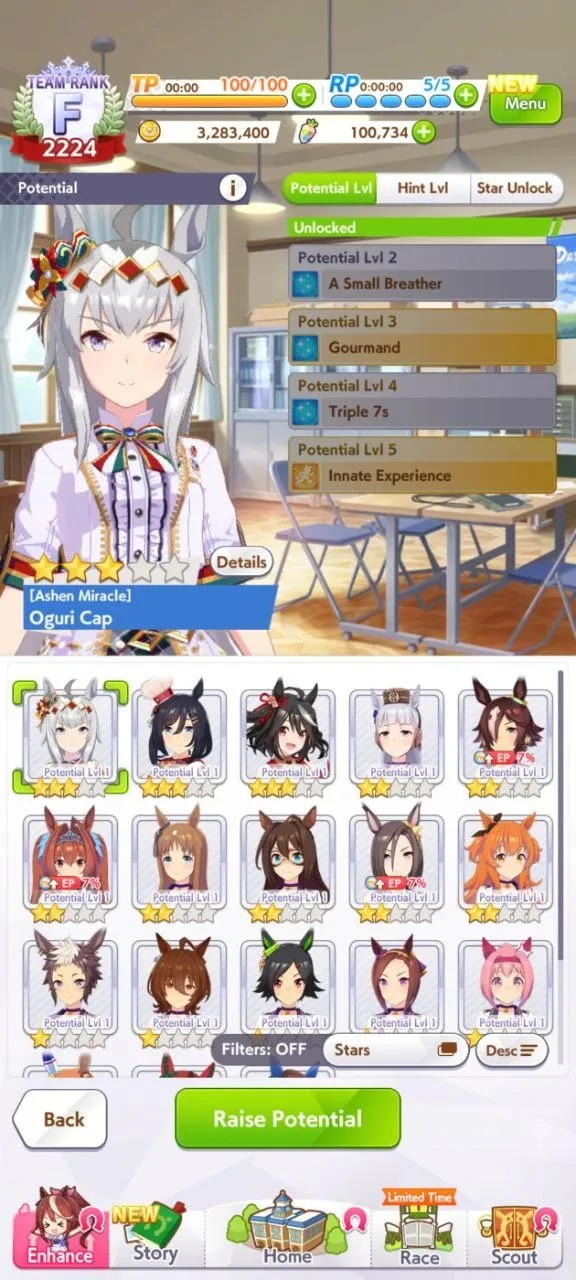Tap Raise Potential
The width and height of the screenshot is (576, 1280).
click(x=288, y=1118)
